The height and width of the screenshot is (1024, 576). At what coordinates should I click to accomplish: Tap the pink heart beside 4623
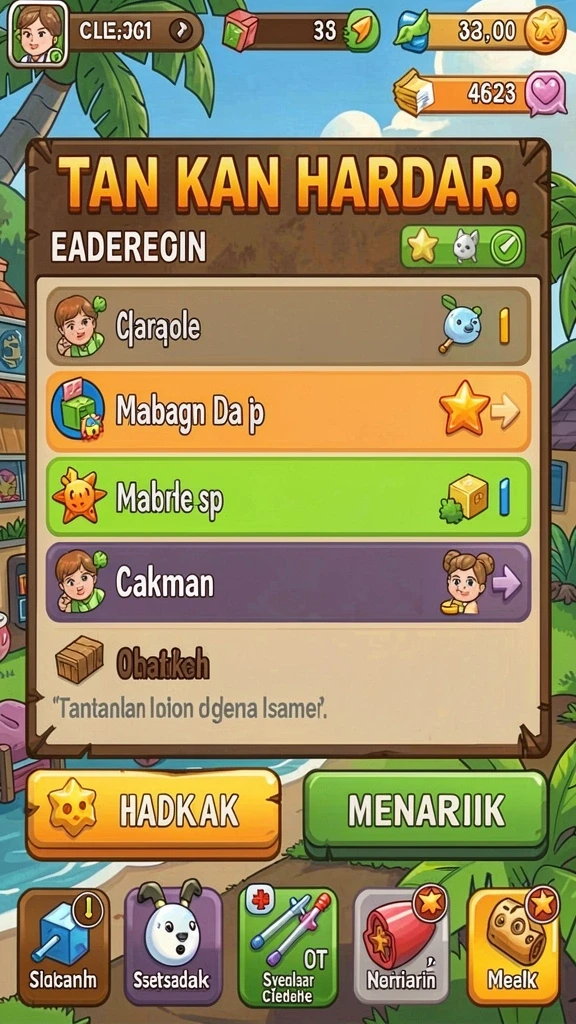point(545,94)
